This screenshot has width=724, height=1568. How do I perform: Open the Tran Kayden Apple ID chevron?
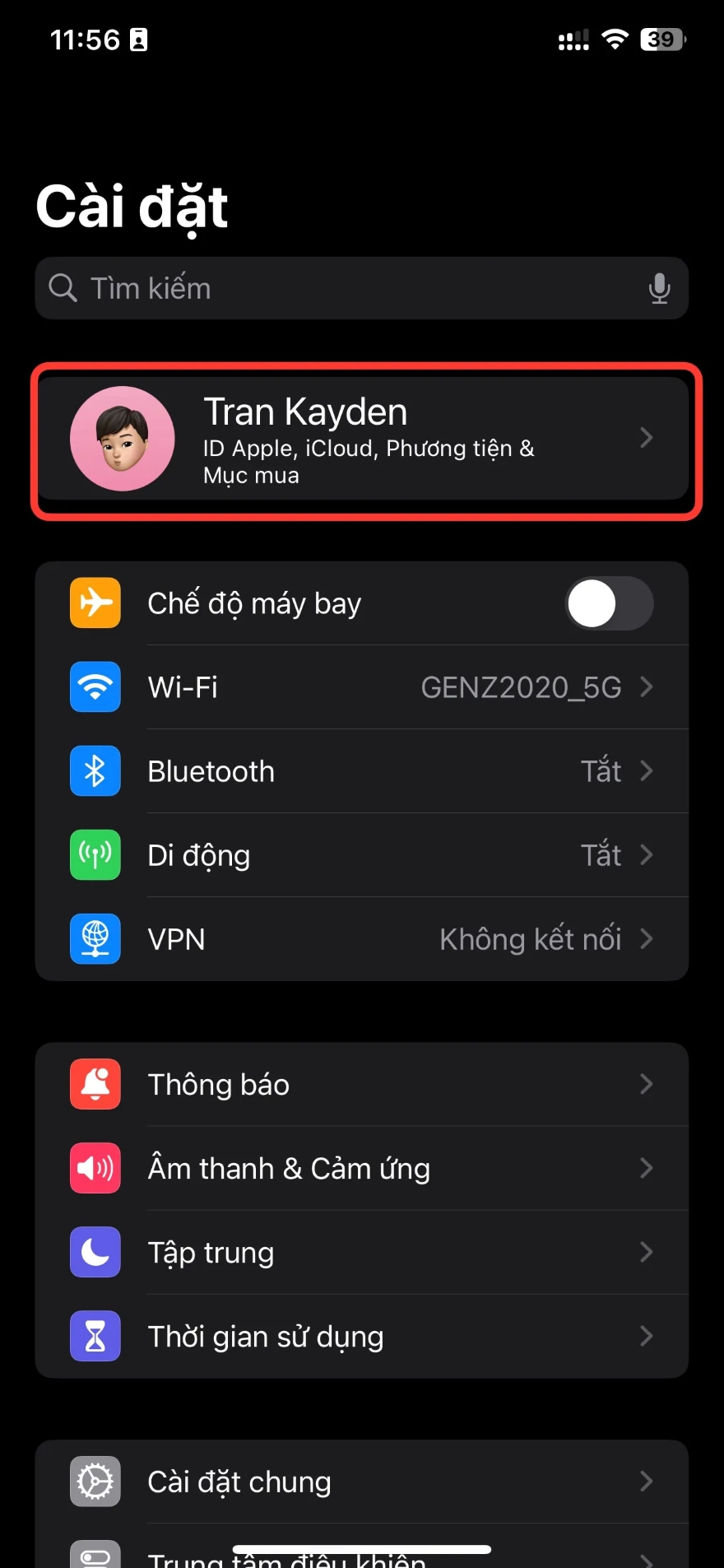(647, 438)
